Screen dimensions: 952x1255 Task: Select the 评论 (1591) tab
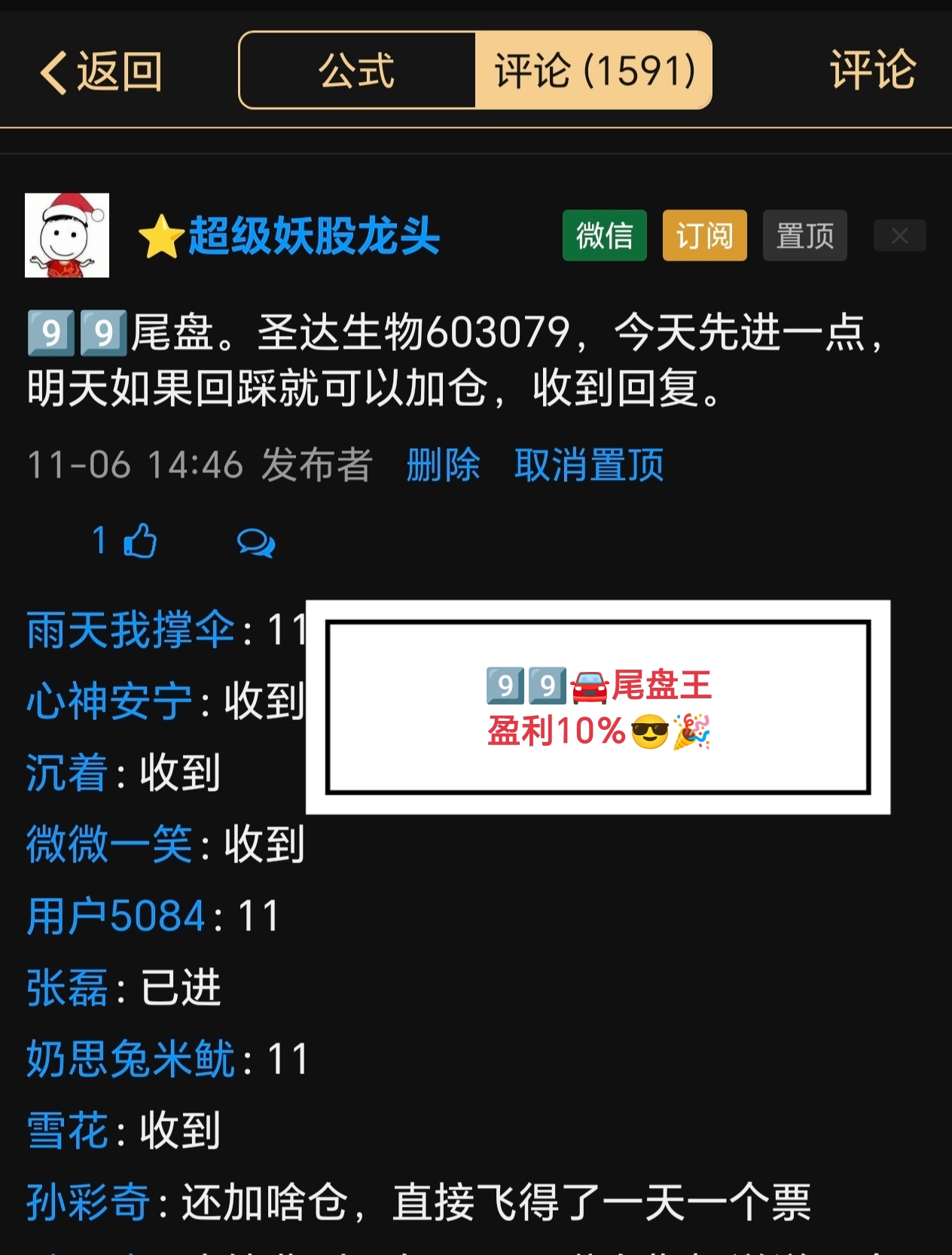coord(593,71)
